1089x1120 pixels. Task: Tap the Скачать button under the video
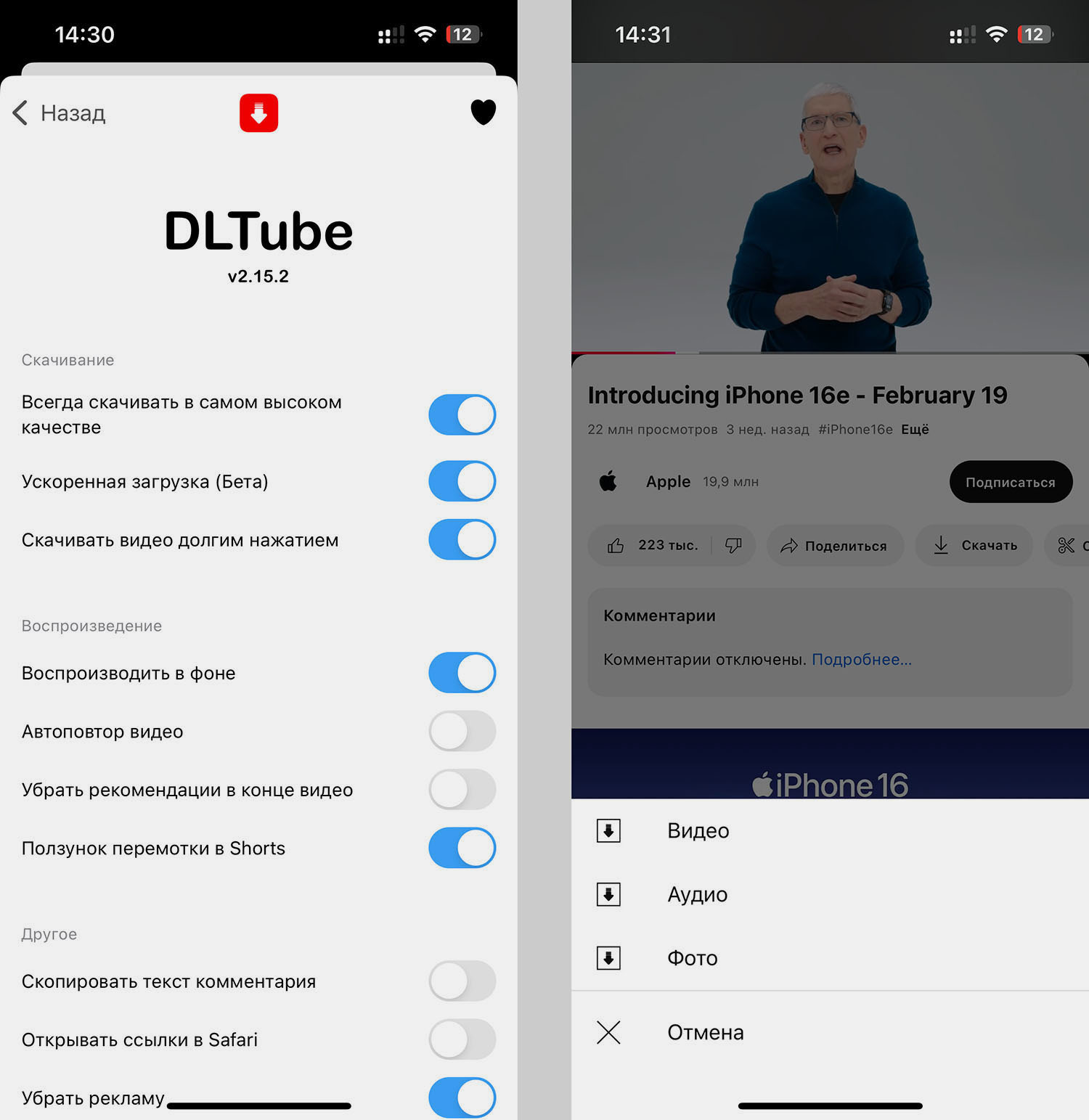pyautogui.click(x=974, y=545)
